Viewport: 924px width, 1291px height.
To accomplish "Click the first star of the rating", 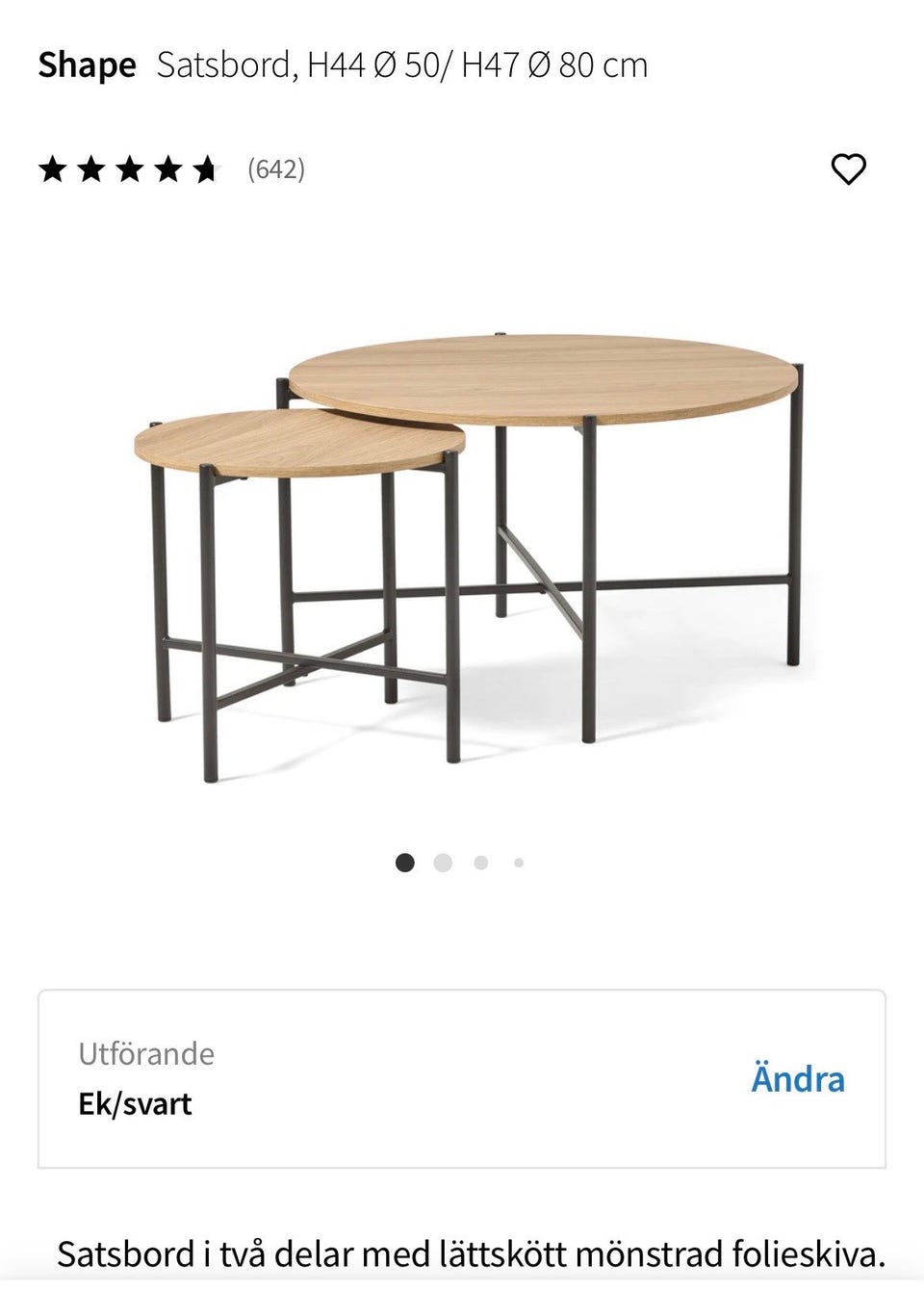I will 52,170.
